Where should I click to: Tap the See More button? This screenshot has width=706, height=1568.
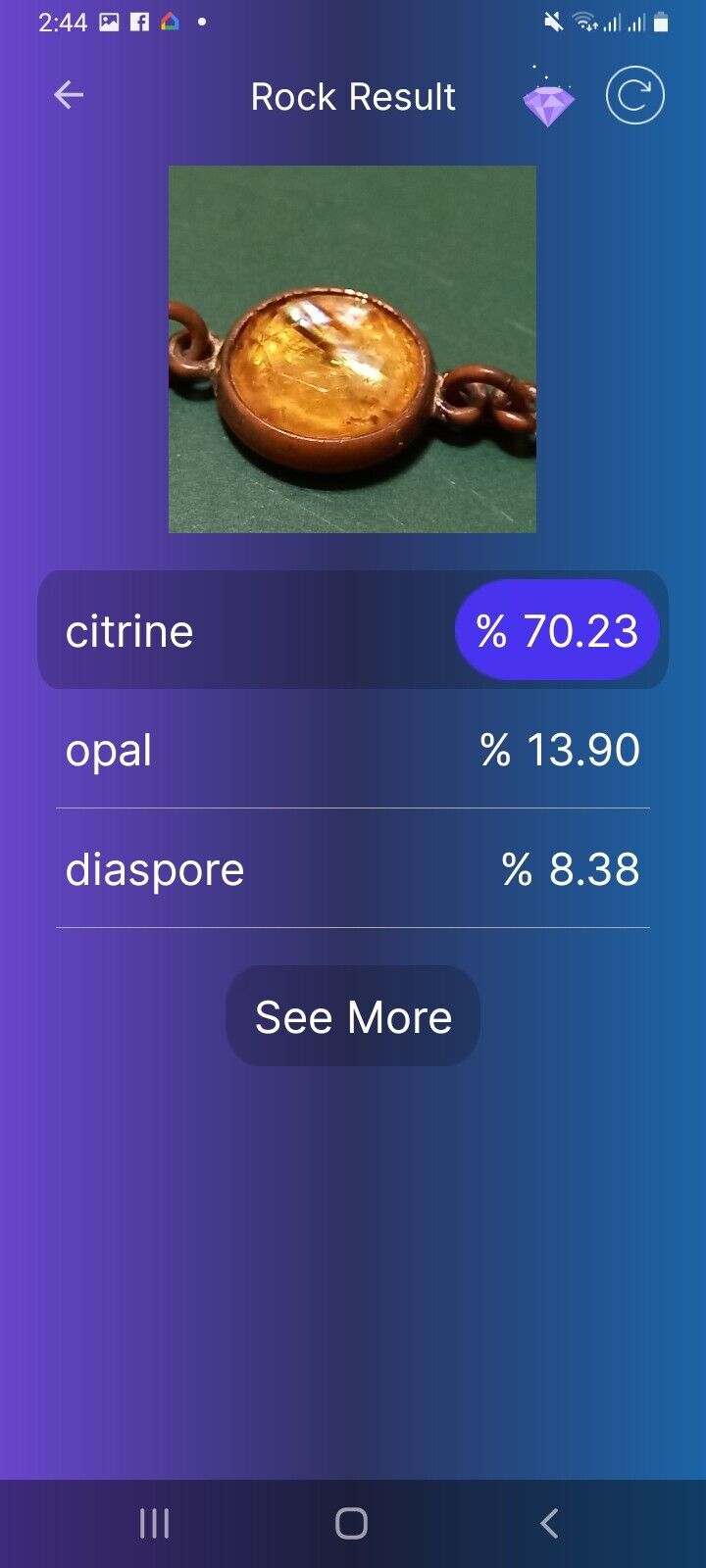click(353, 1016)
